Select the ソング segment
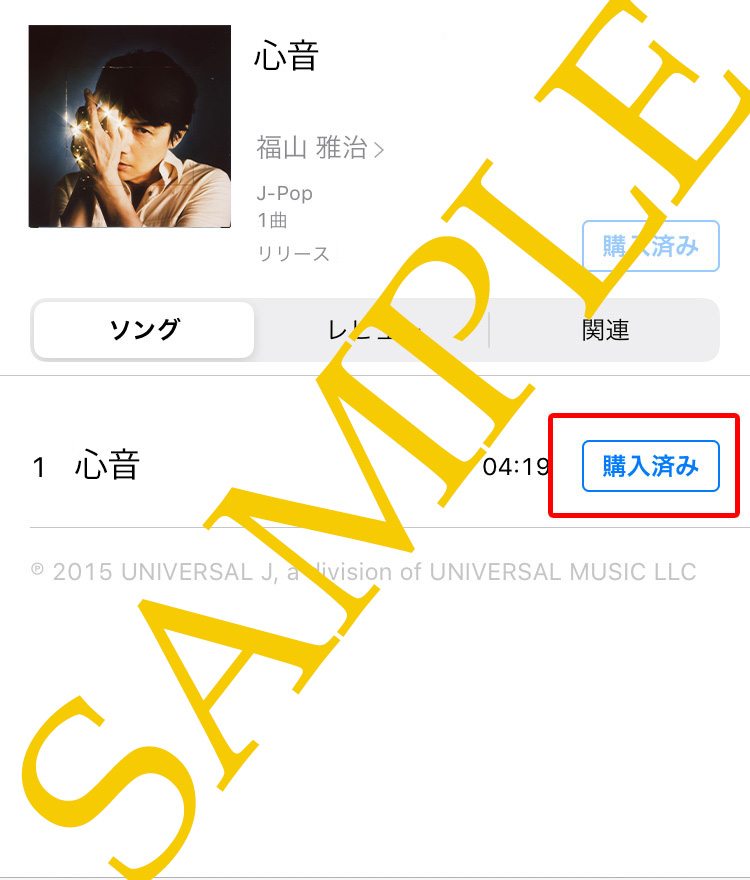This screenshot has width=750, height=880. [x=144, y=330]
